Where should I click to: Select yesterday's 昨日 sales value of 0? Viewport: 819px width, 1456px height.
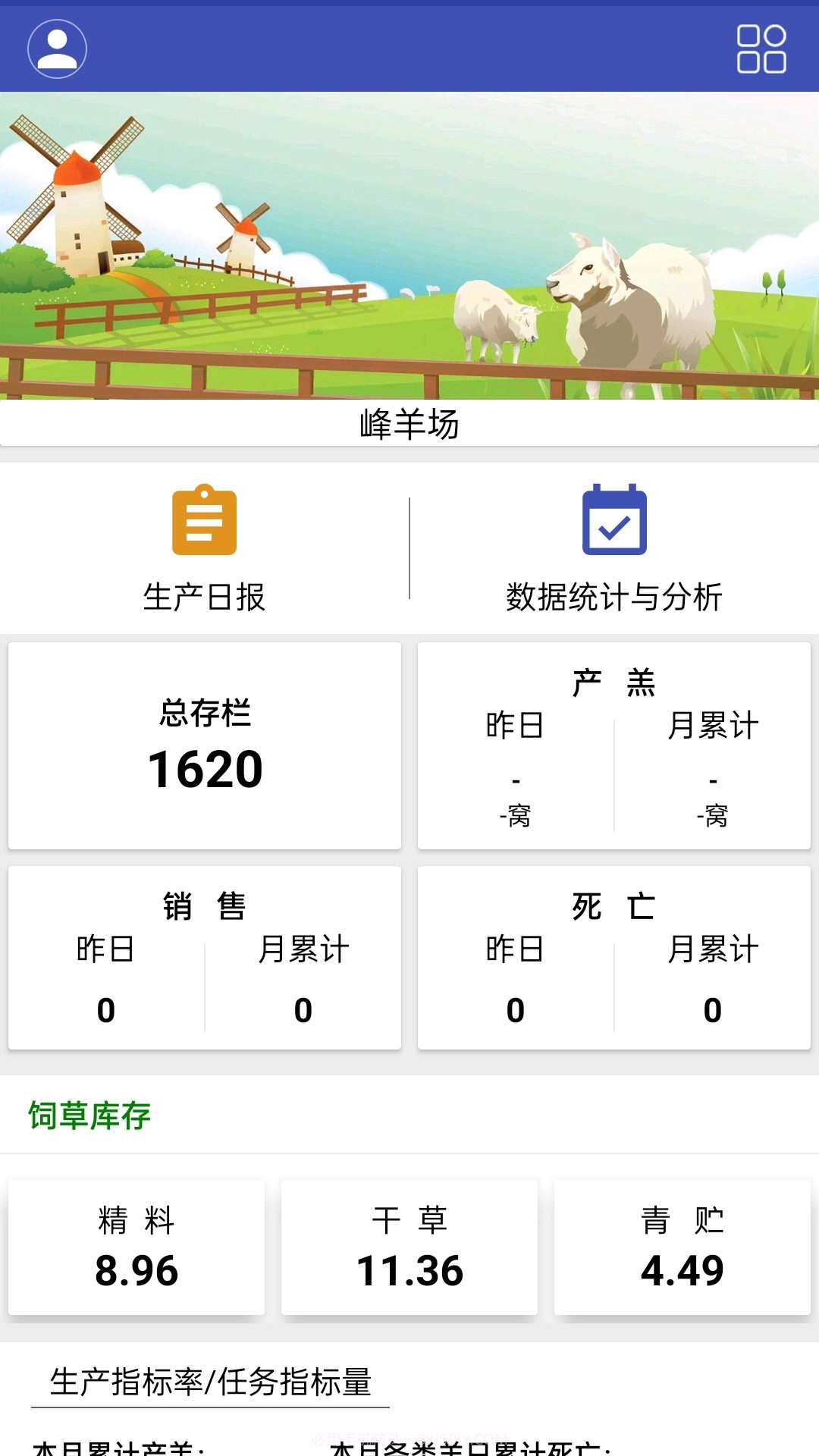tap(106, 1010)
